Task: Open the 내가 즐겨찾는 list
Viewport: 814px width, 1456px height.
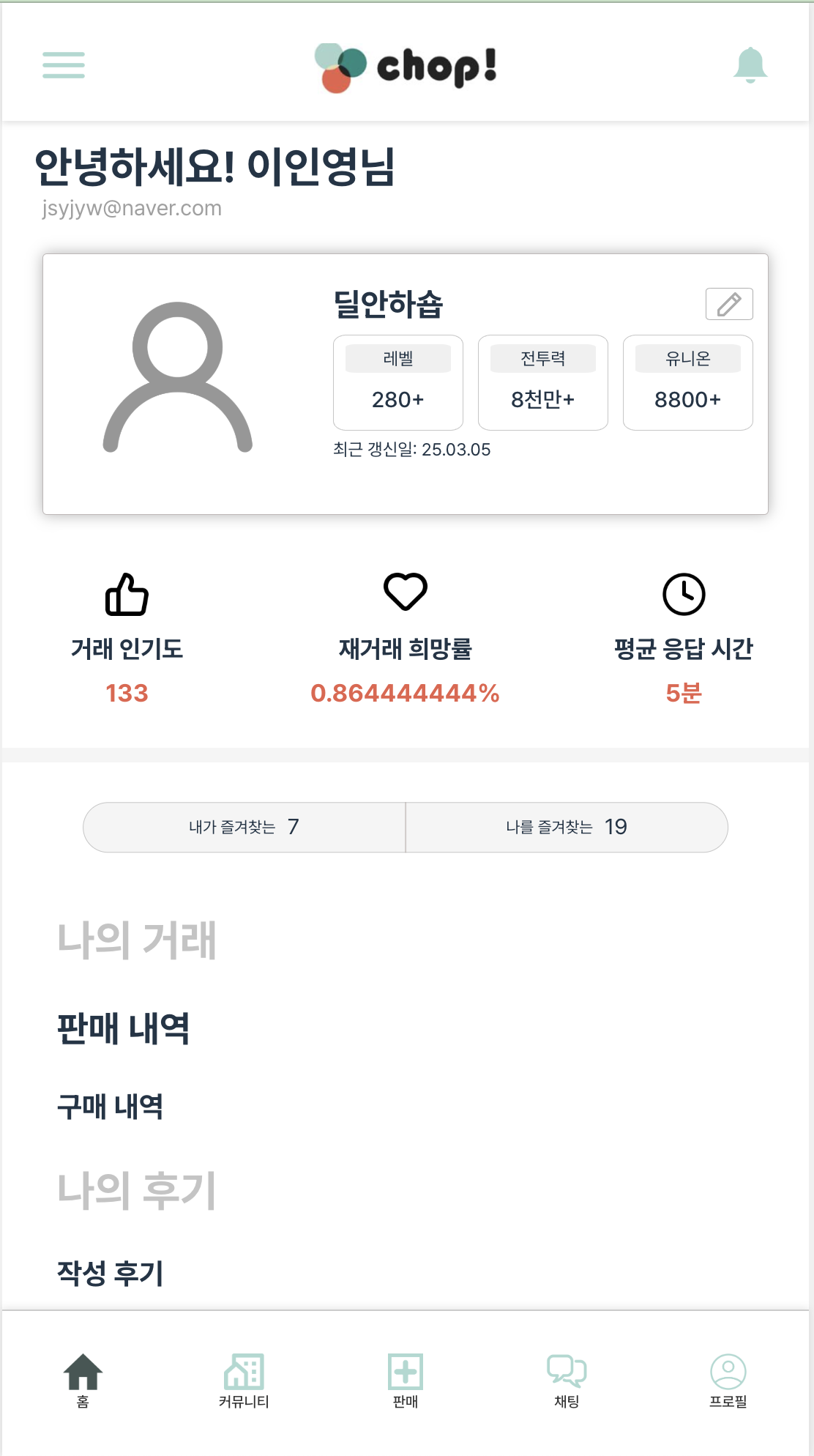Action: point(244,827)
